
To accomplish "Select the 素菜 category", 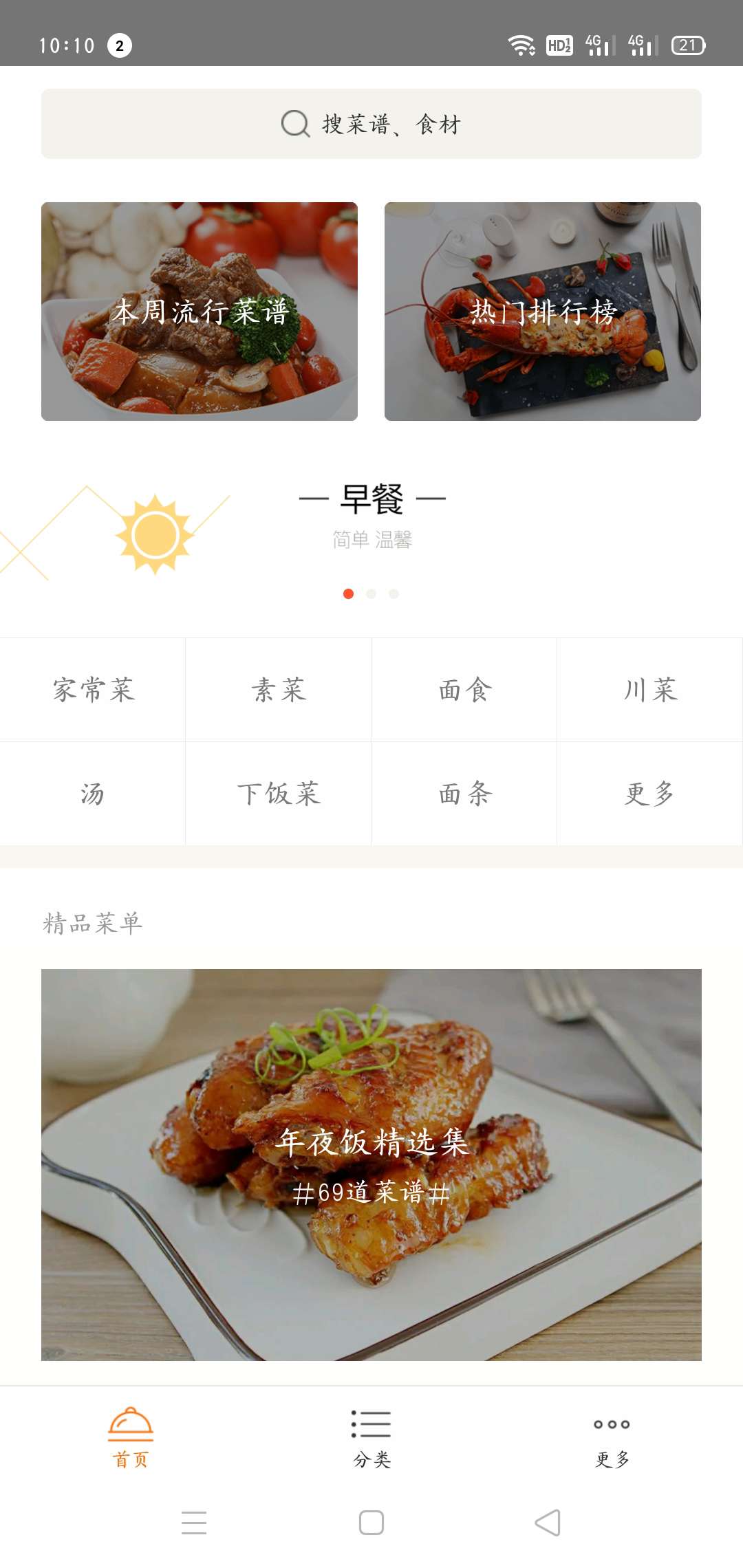I will click(279, 690).
